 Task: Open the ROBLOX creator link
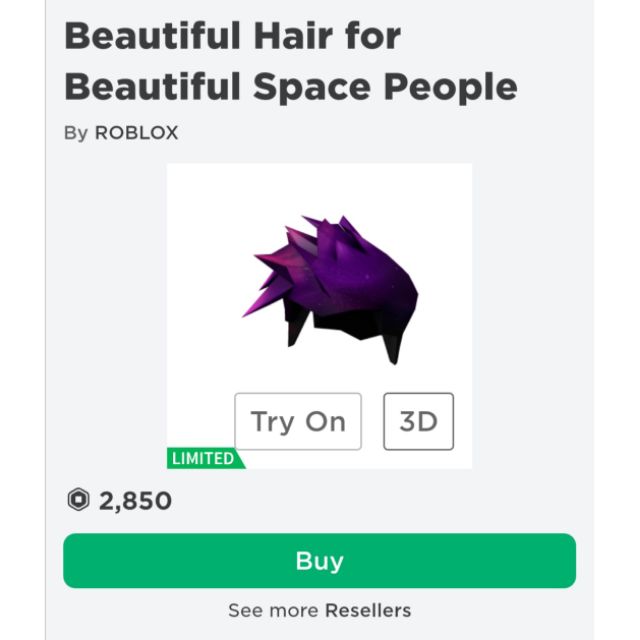pos(136,133)
